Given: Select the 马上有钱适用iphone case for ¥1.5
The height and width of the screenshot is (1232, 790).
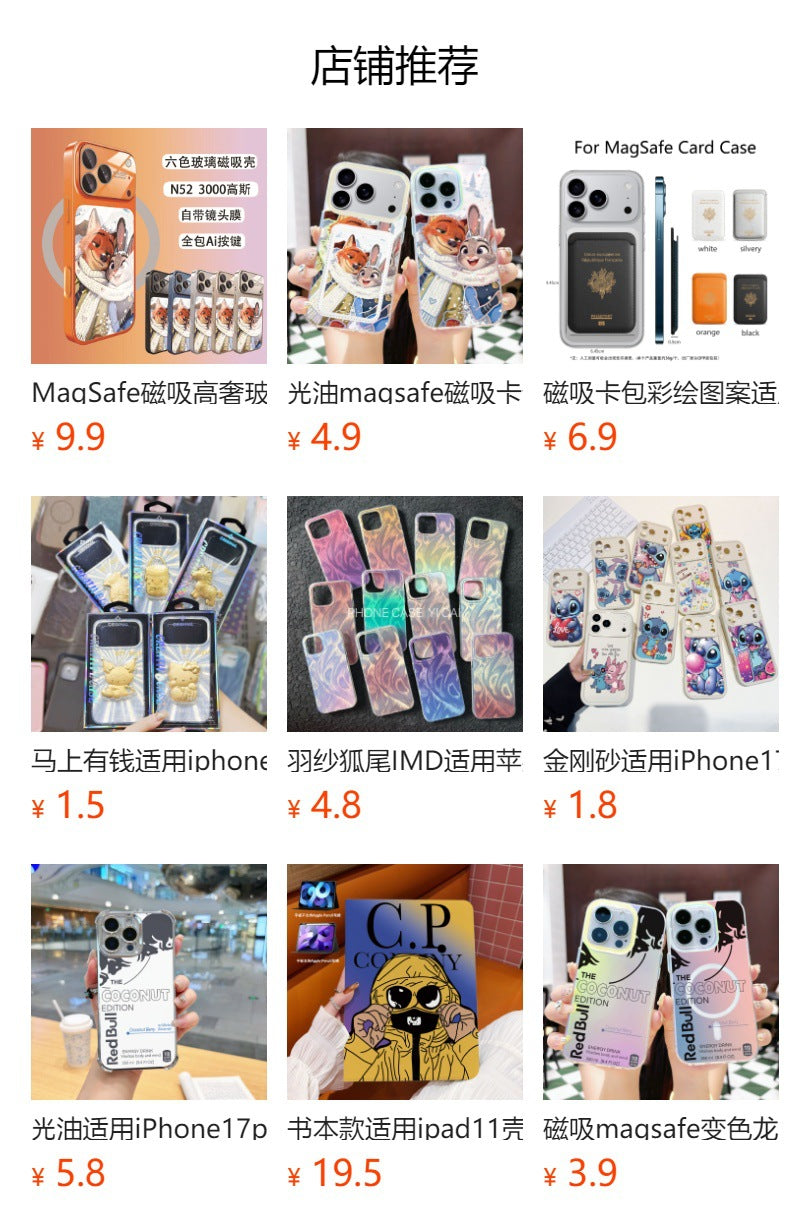Looking at the screenshot, I should [x=148, y=614].
